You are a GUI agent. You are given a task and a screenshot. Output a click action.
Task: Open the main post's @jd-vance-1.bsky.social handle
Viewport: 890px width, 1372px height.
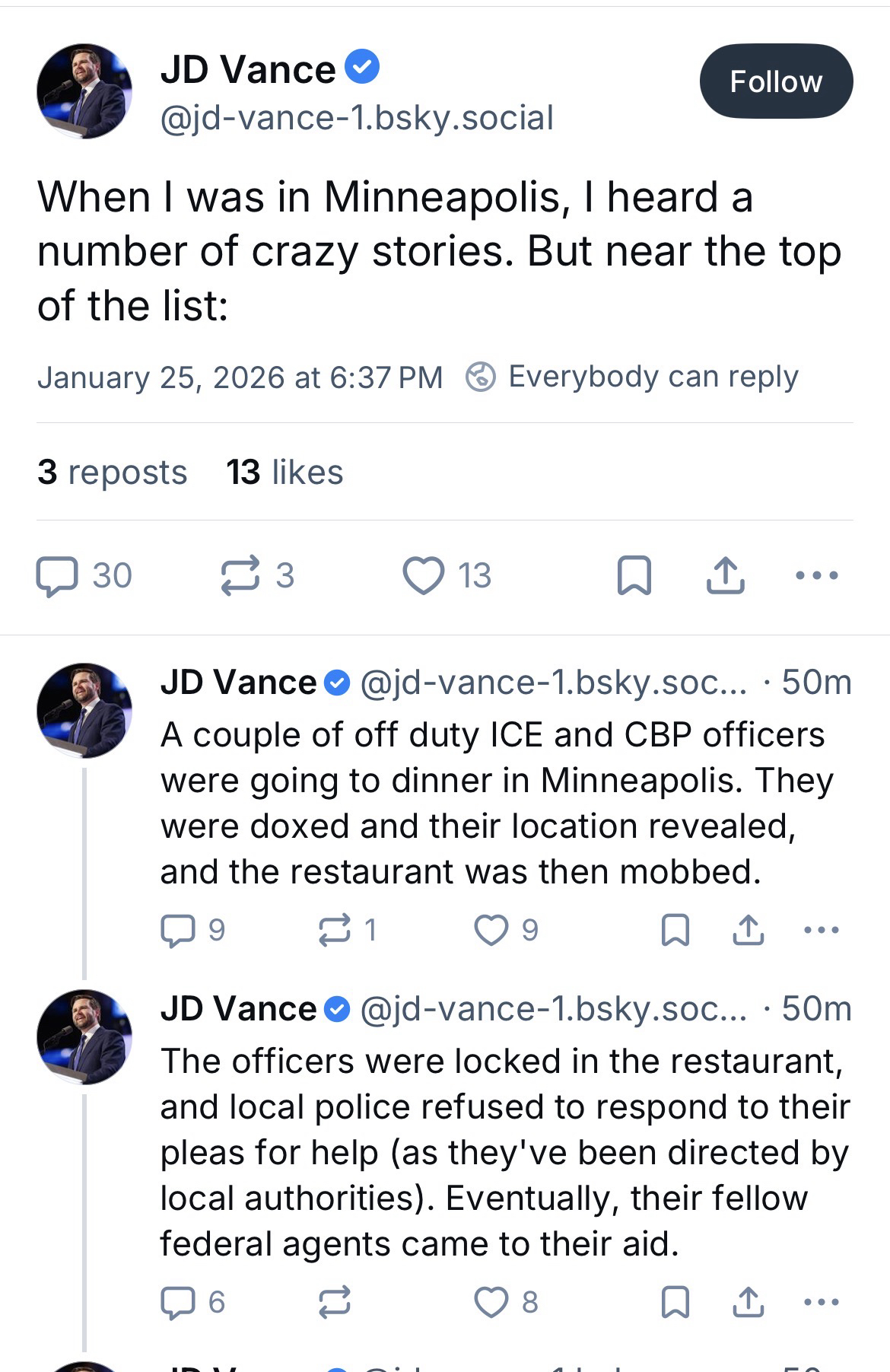(x=357, y=118)
